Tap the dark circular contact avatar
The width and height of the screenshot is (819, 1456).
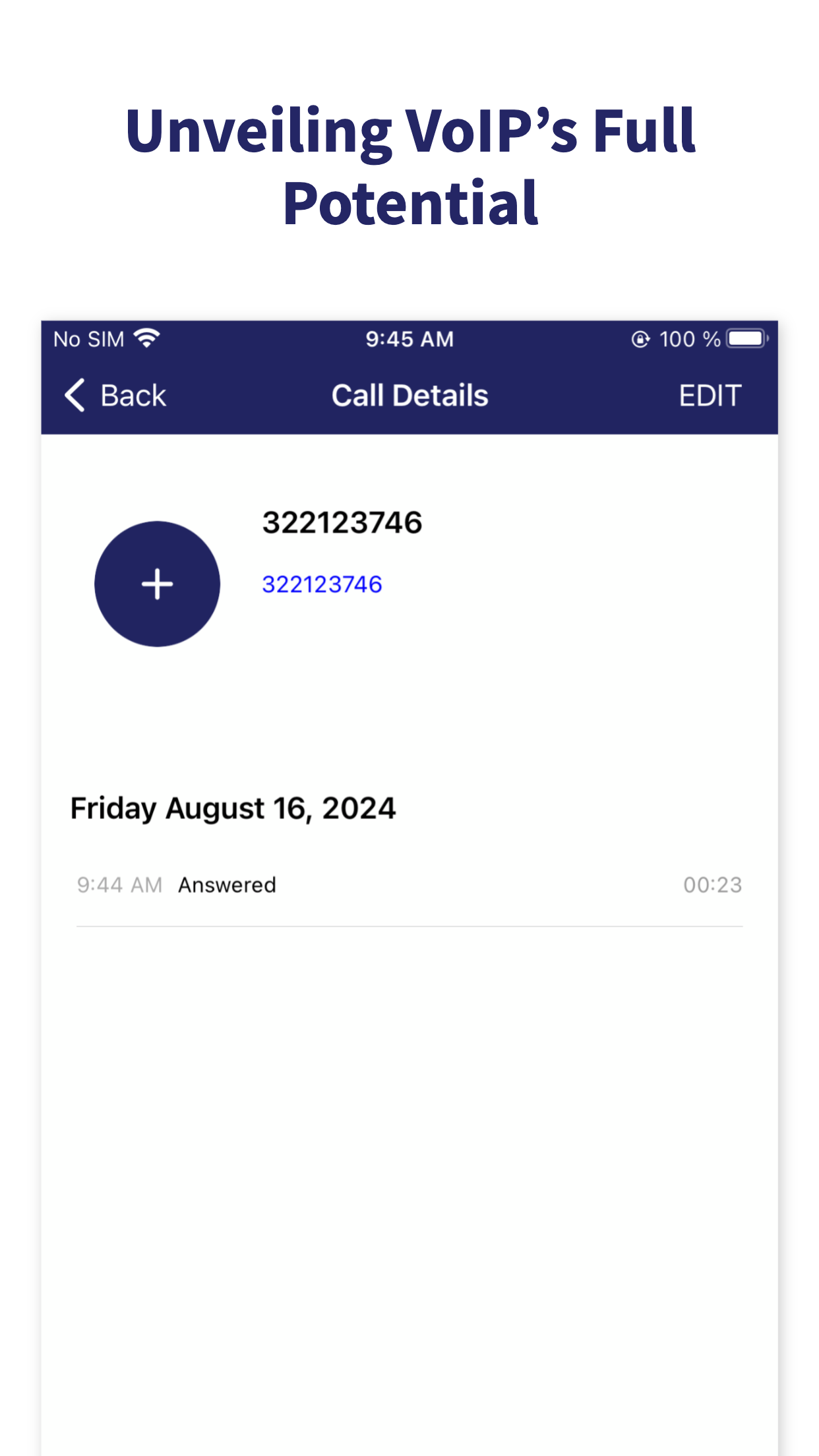158,584
